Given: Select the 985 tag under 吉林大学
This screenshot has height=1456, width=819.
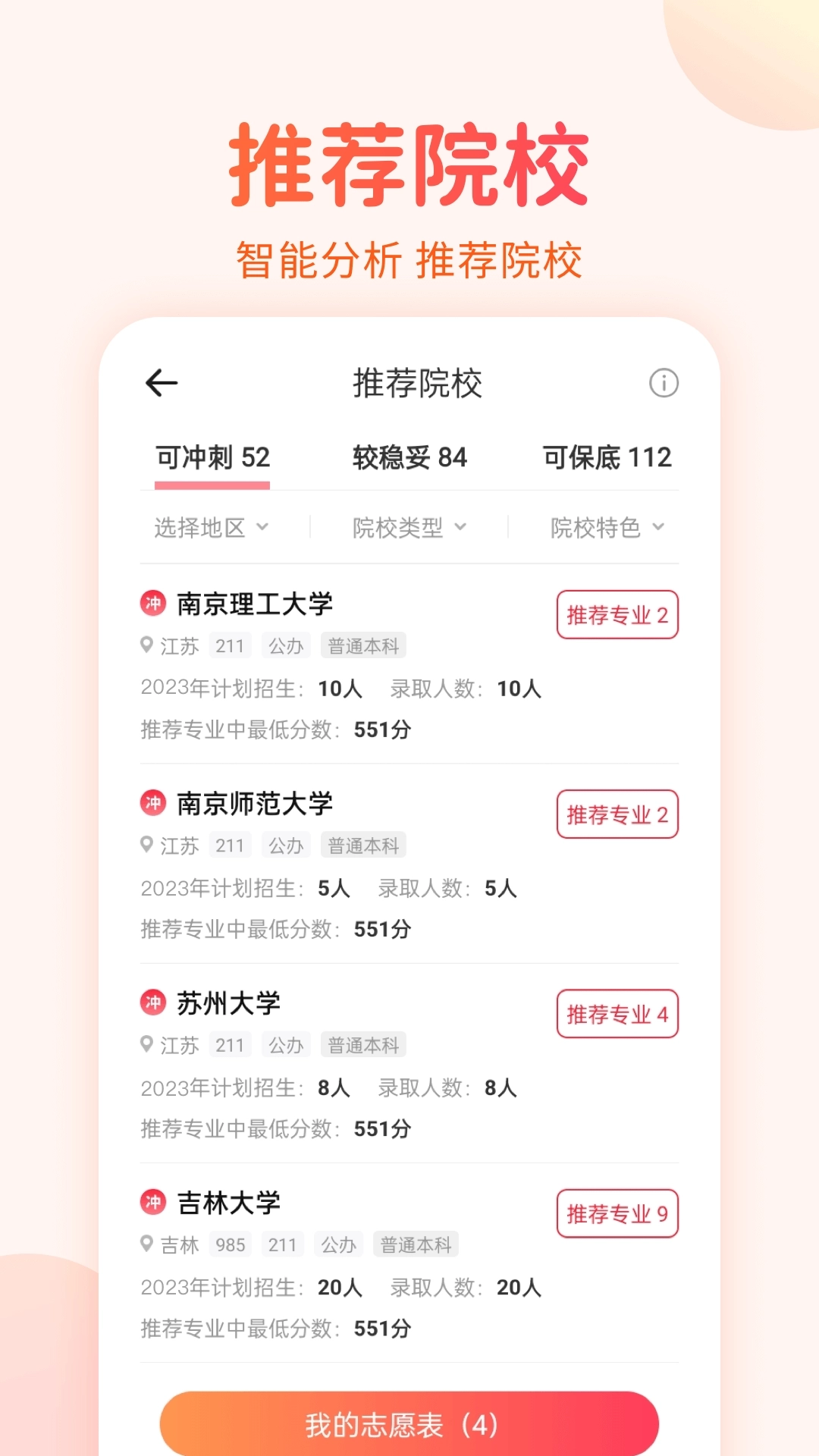Looking at the screenshot, I should coord(230,1244).
